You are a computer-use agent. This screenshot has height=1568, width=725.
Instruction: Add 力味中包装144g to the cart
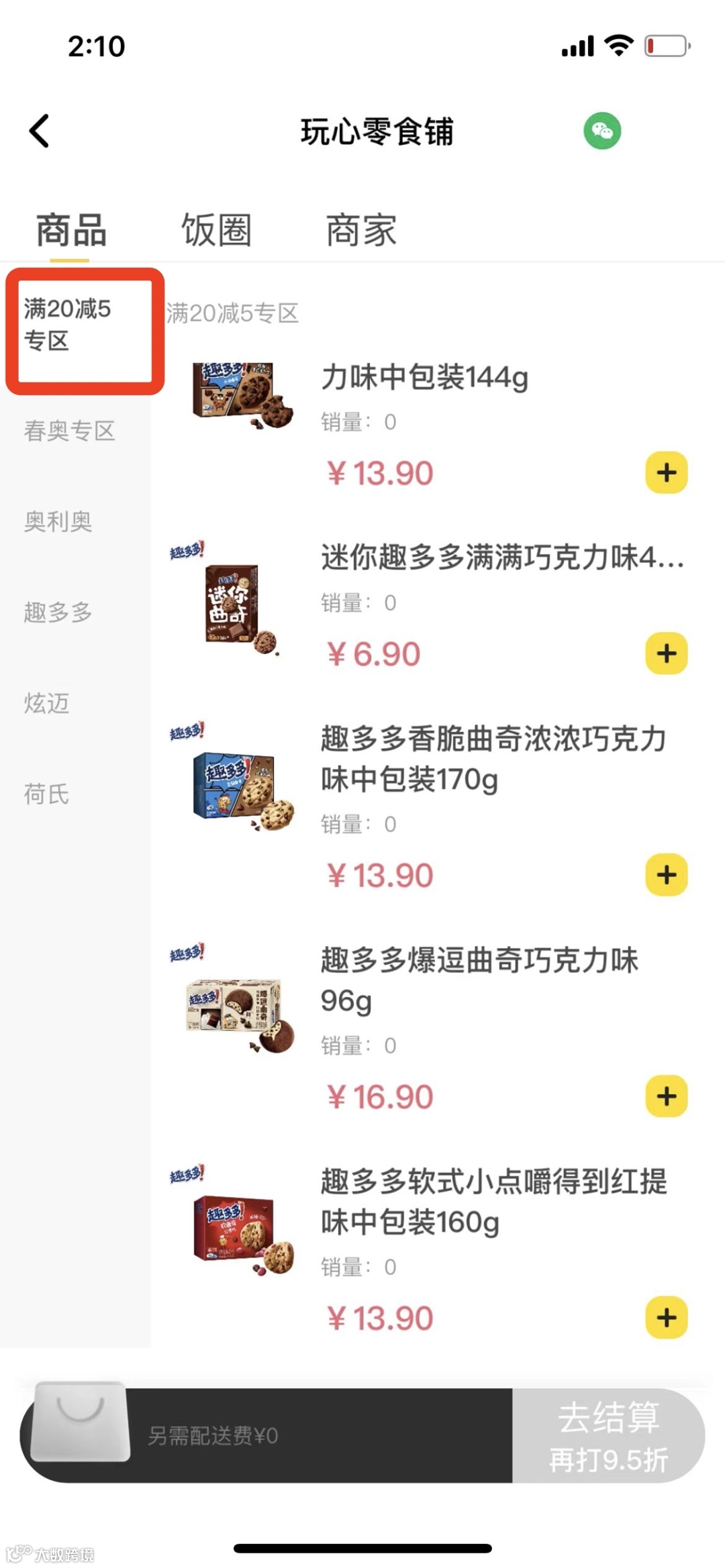click(666, 473)
